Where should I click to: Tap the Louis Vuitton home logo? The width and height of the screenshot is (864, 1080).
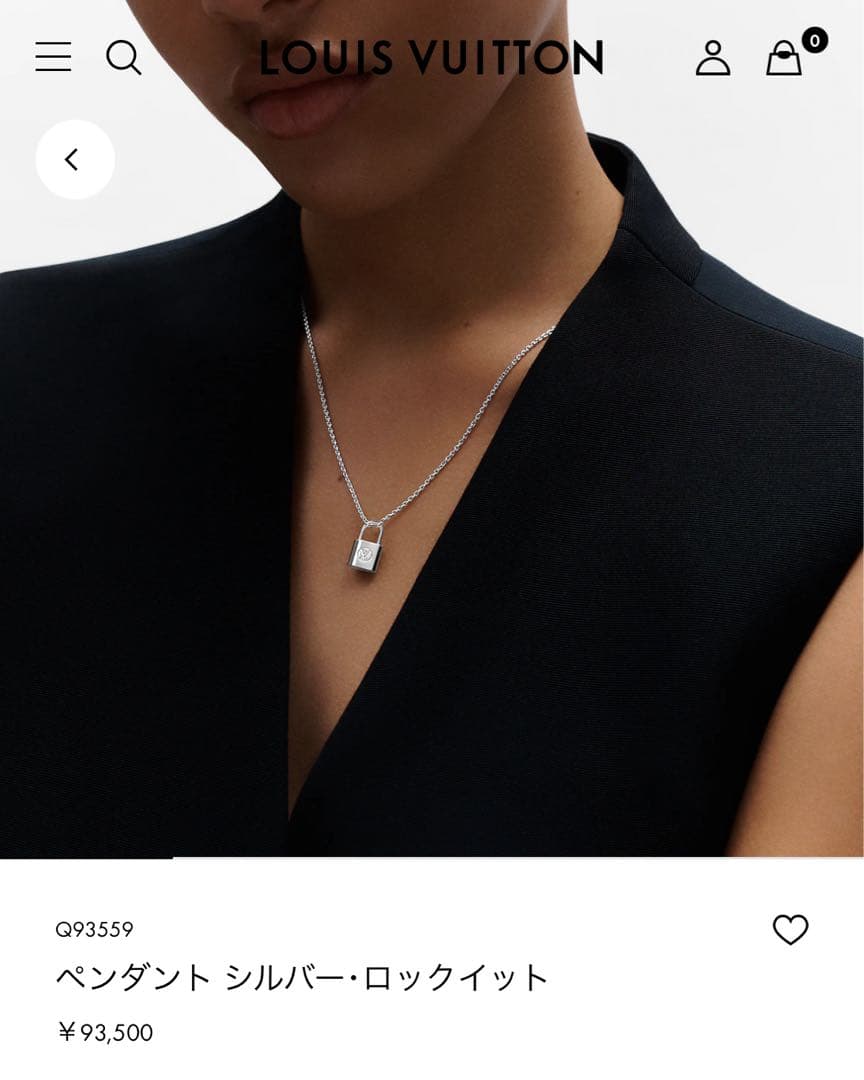point(431,58)
